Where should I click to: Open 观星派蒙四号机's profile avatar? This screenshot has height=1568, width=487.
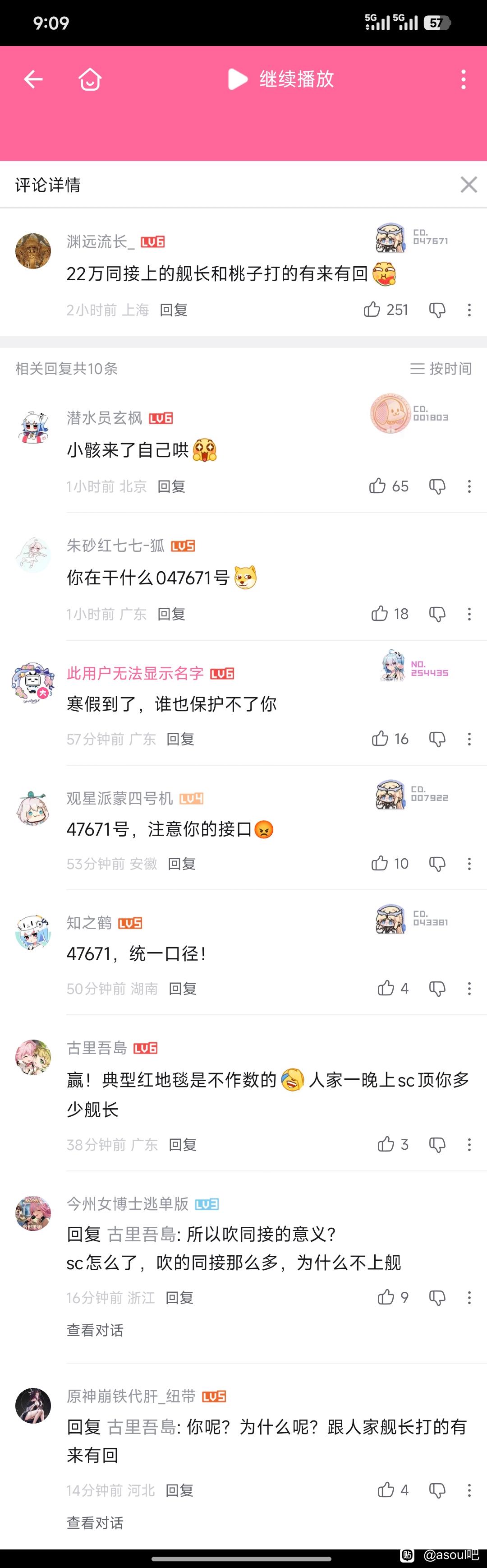click(33, 809)
